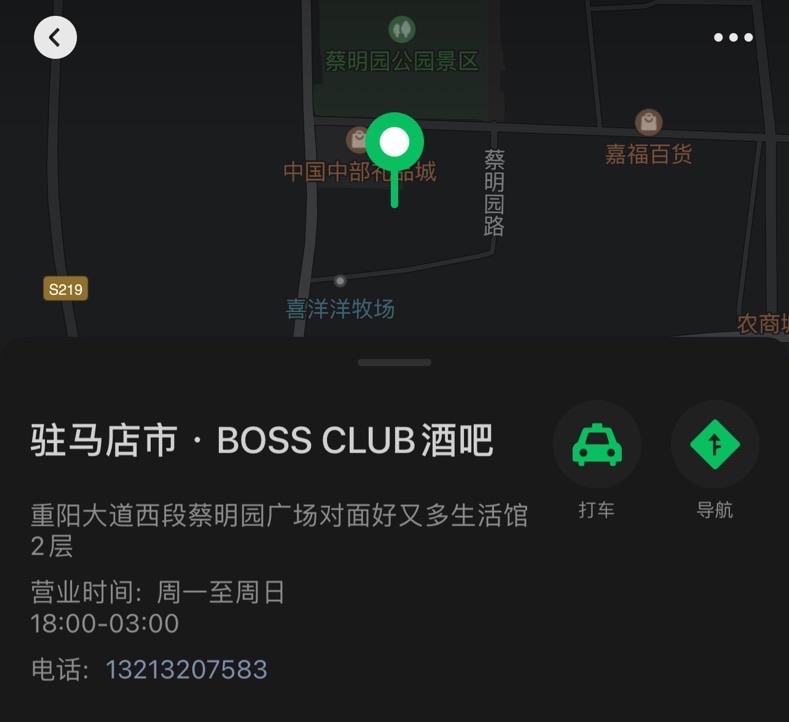Viewport: 789px width, 722px height.
Task: Start navigation with 导航 button
Action: pos(714,444)
